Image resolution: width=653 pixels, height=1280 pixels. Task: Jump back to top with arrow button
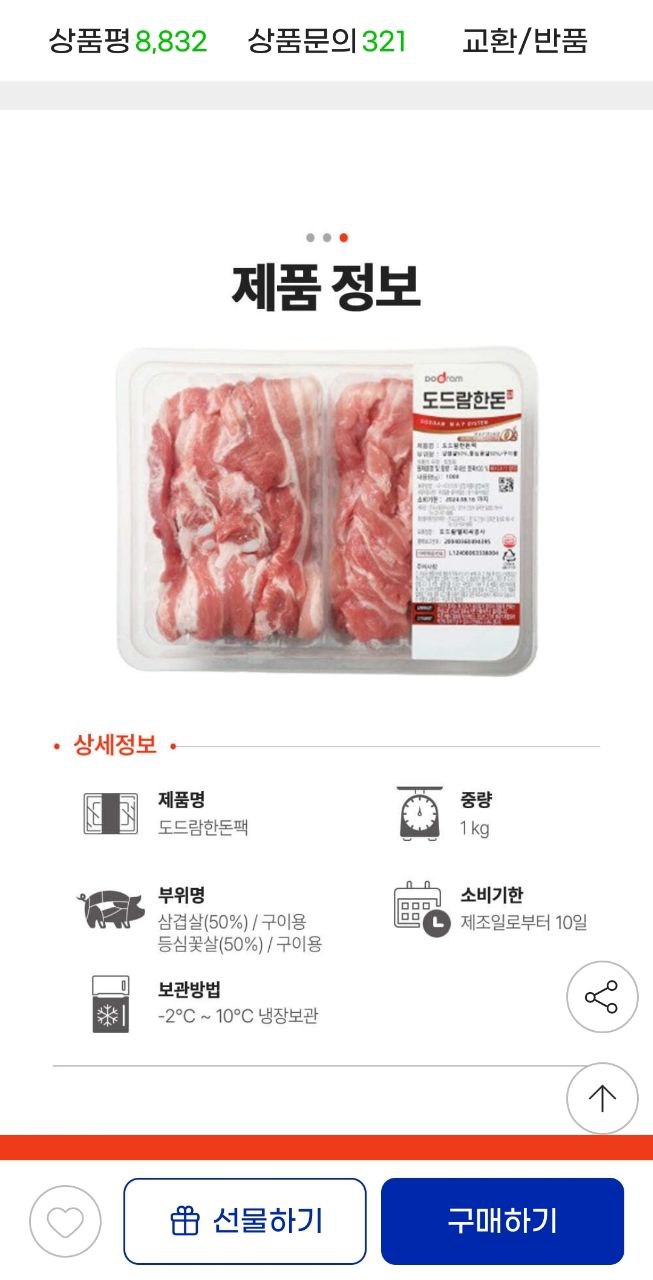point(601,1098)
